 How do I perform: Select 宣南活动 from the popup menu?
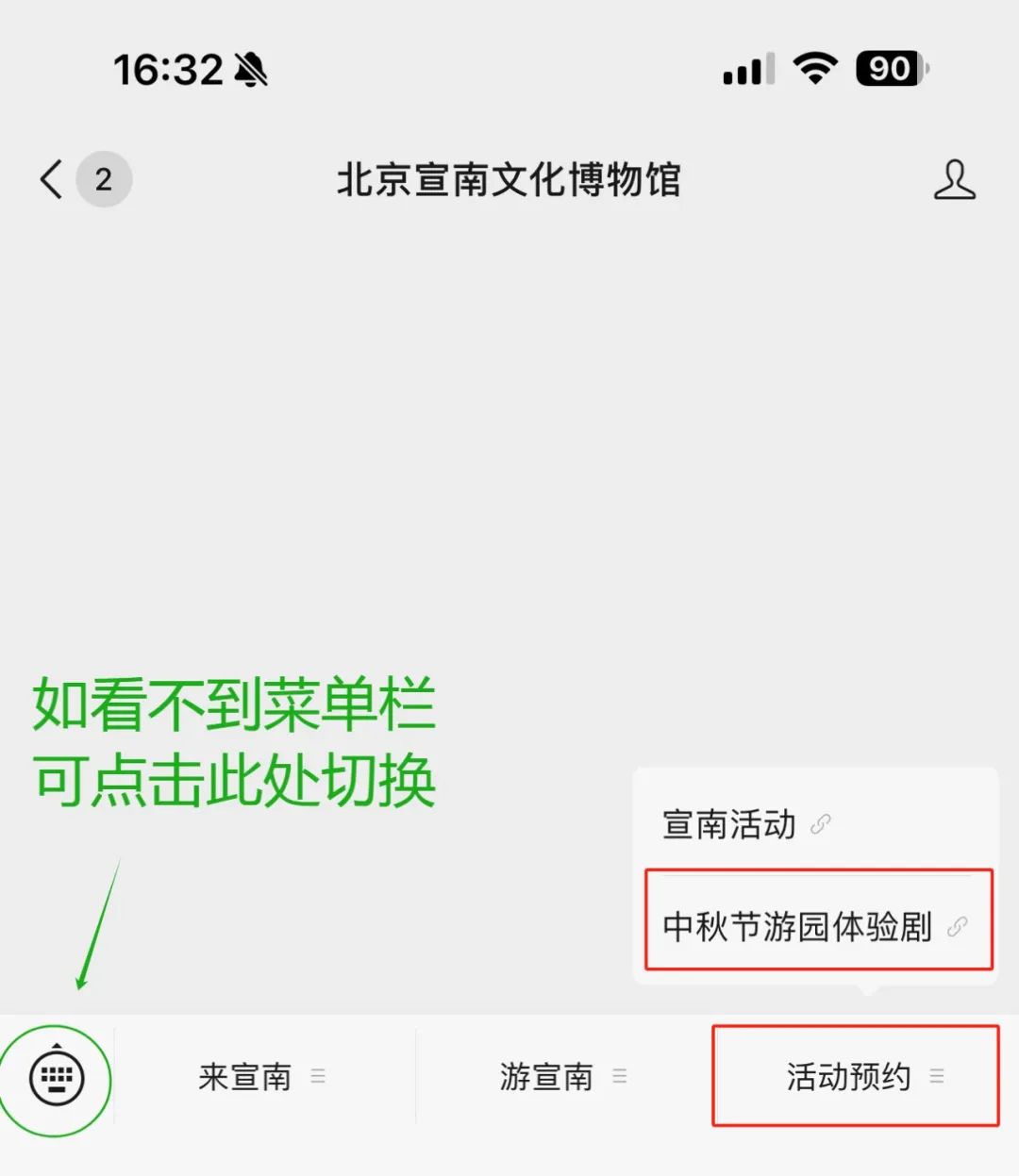pos(745,824)
